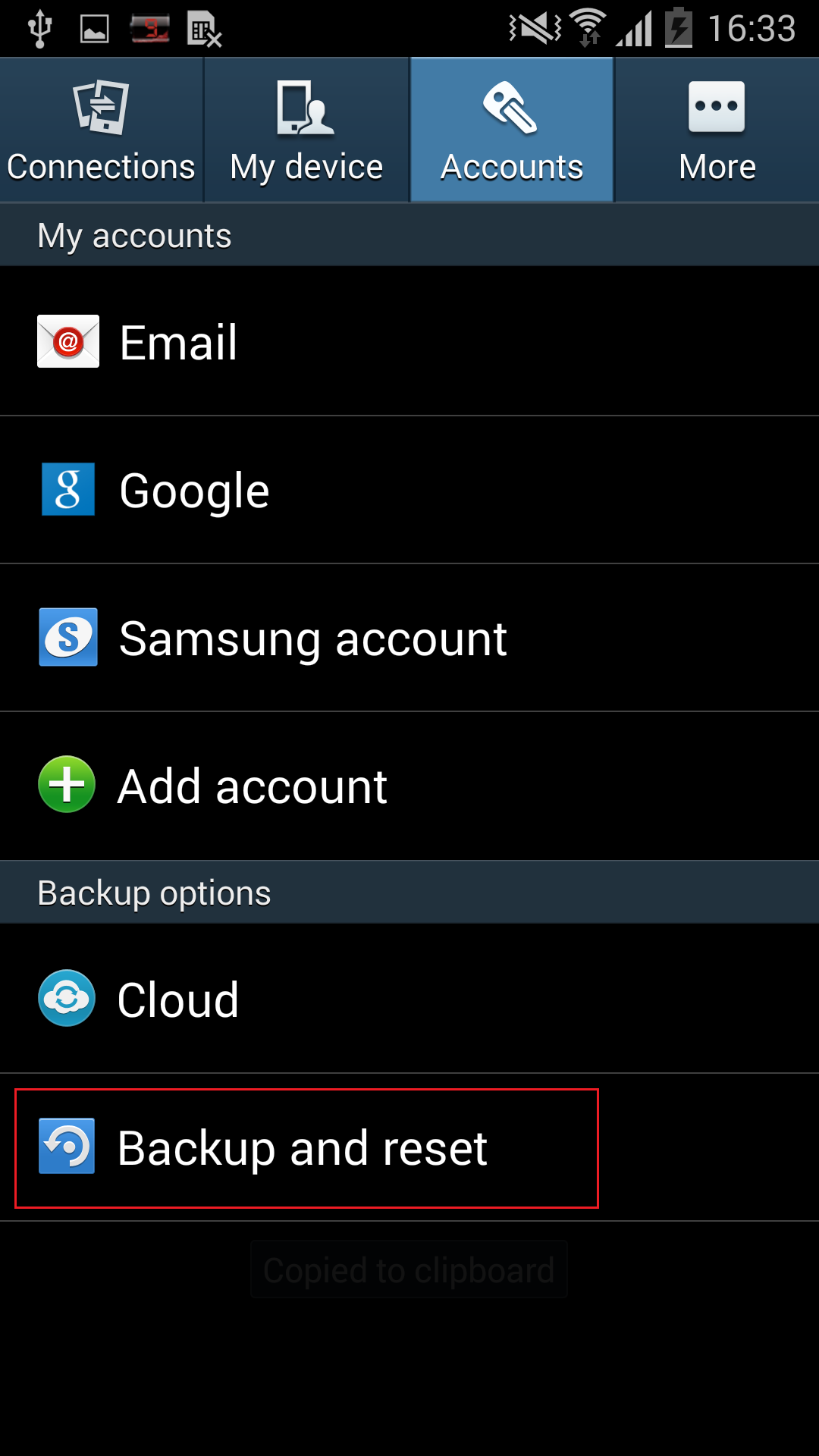The height and width of the screenshot is (1456, 819).
Task: Switch to the My device tab
Action: tap(306, 130)
